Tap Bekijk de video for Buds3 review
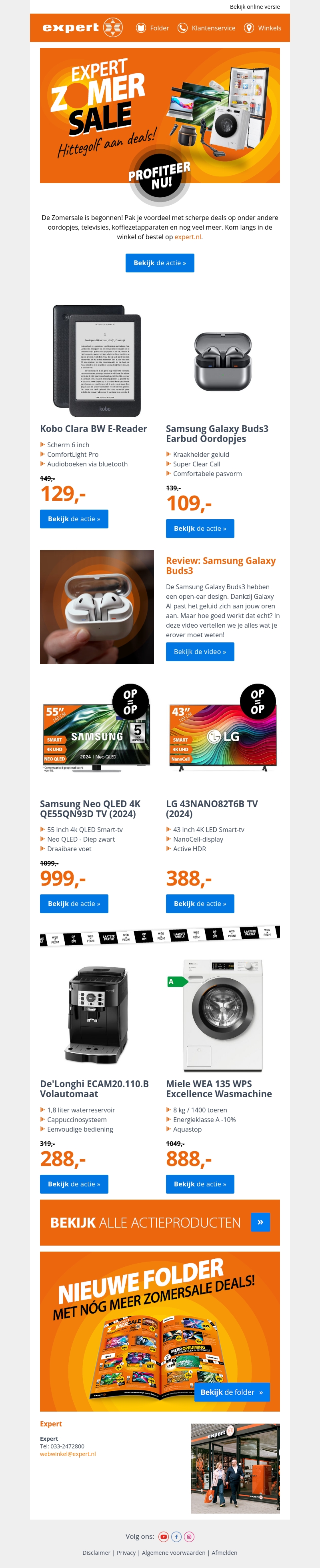 tap(200, 651)
